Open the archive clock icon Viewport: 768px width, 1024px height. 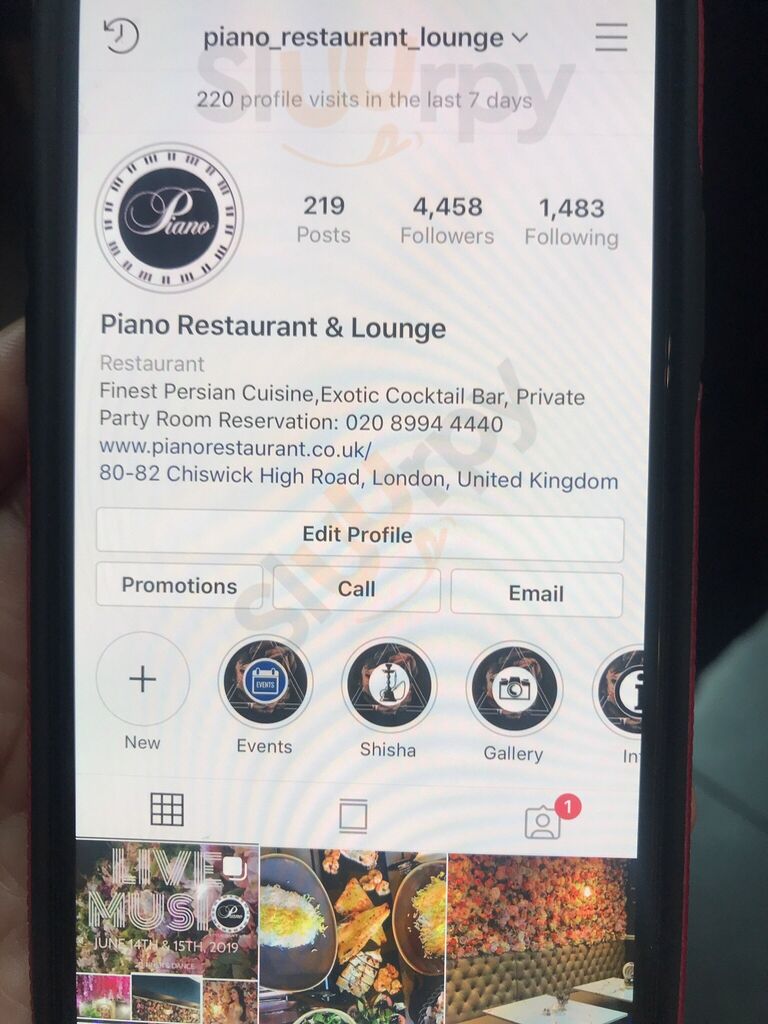pyautogui.click(x=120, y=36)
